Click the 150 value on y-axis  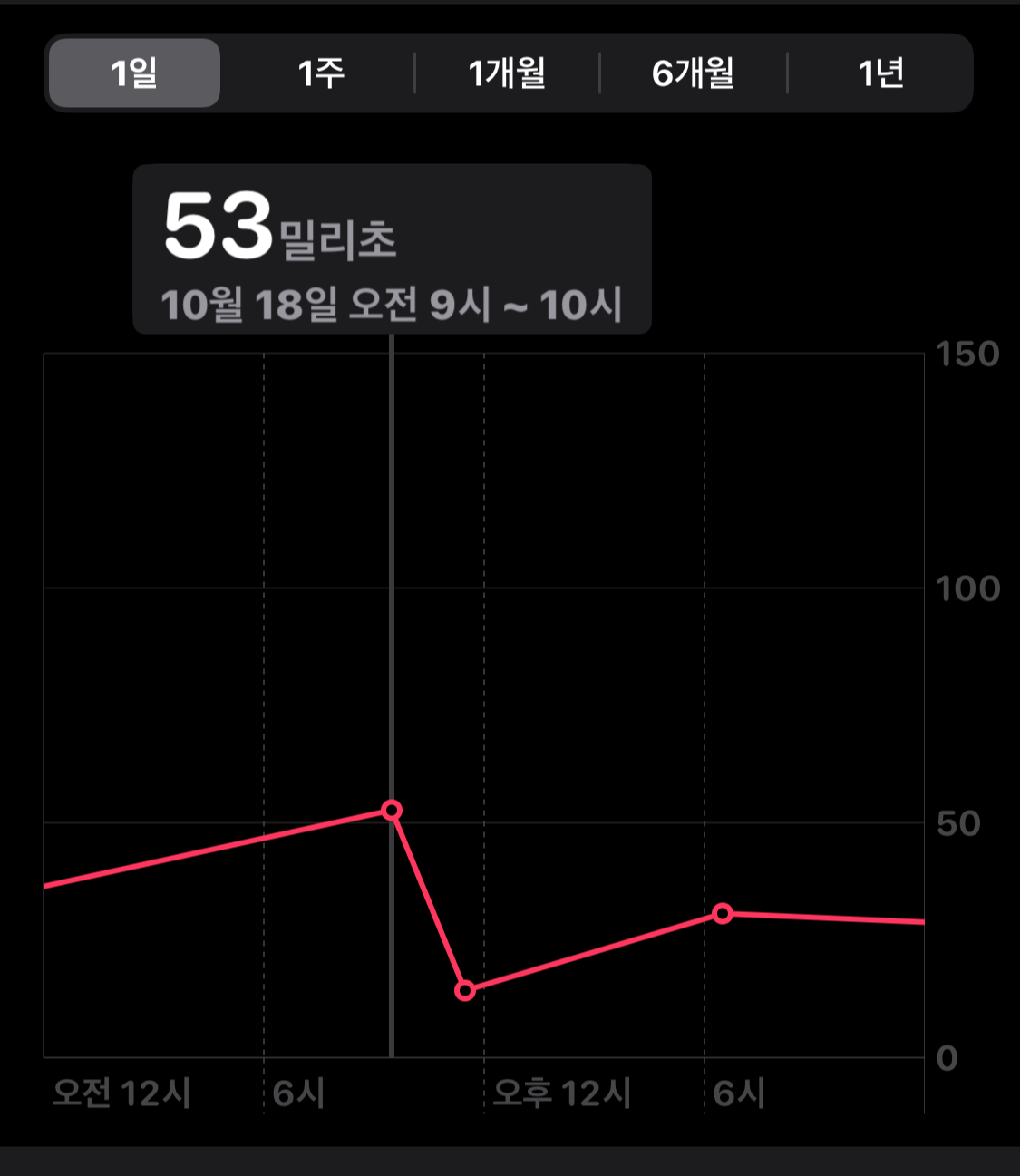point(967,355)
